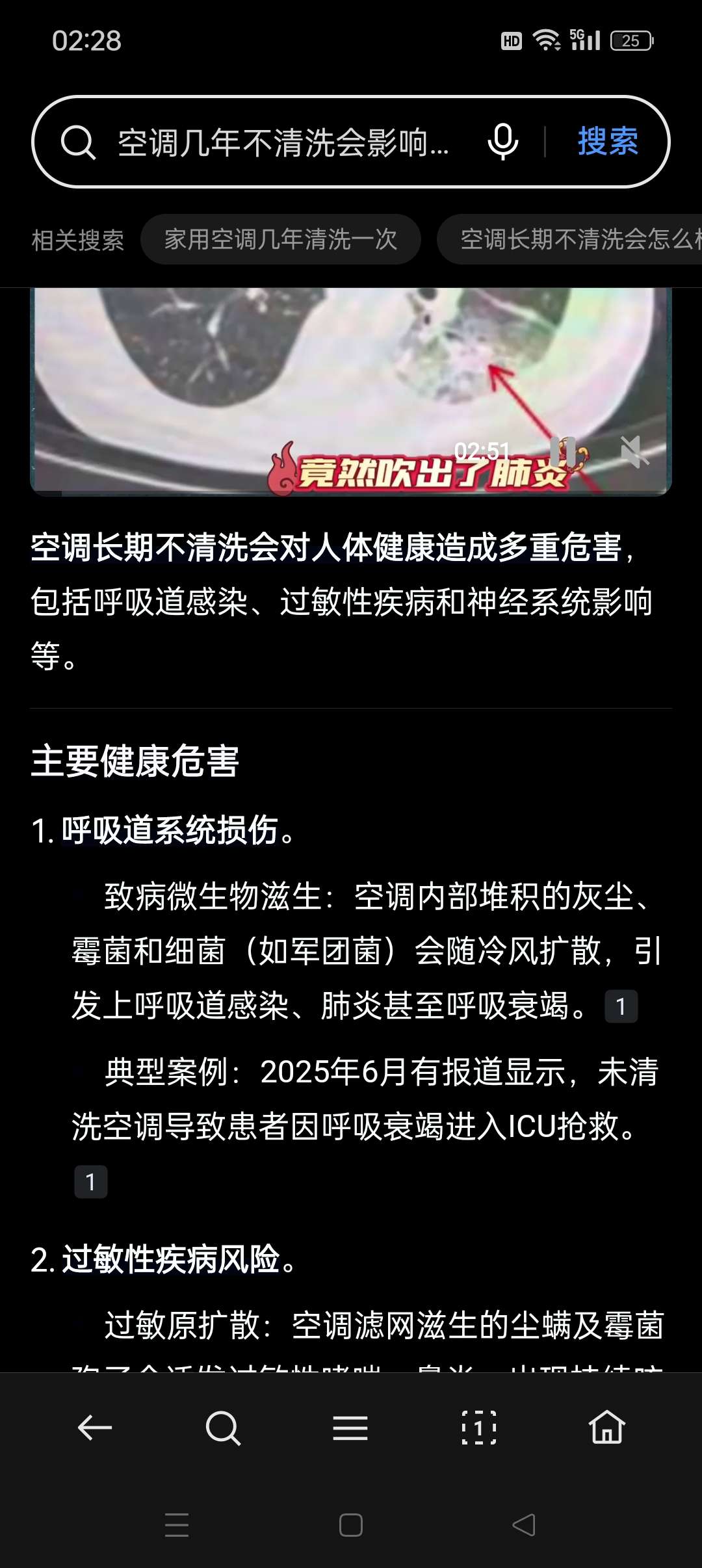The image size is (702, 1568).
Task: Go to the browser home page
Action: [606, 1428]
